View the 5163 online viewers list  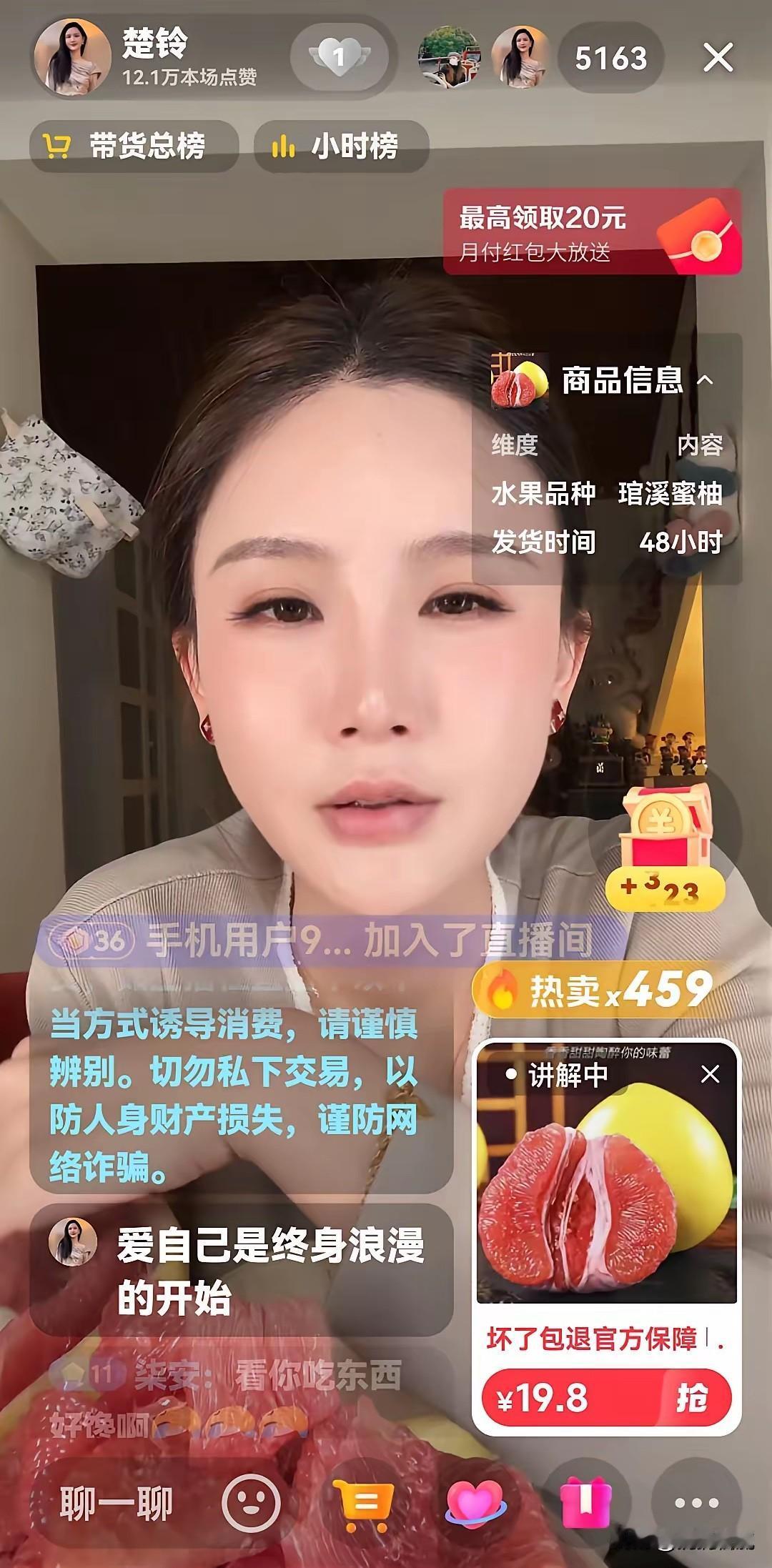610,58
